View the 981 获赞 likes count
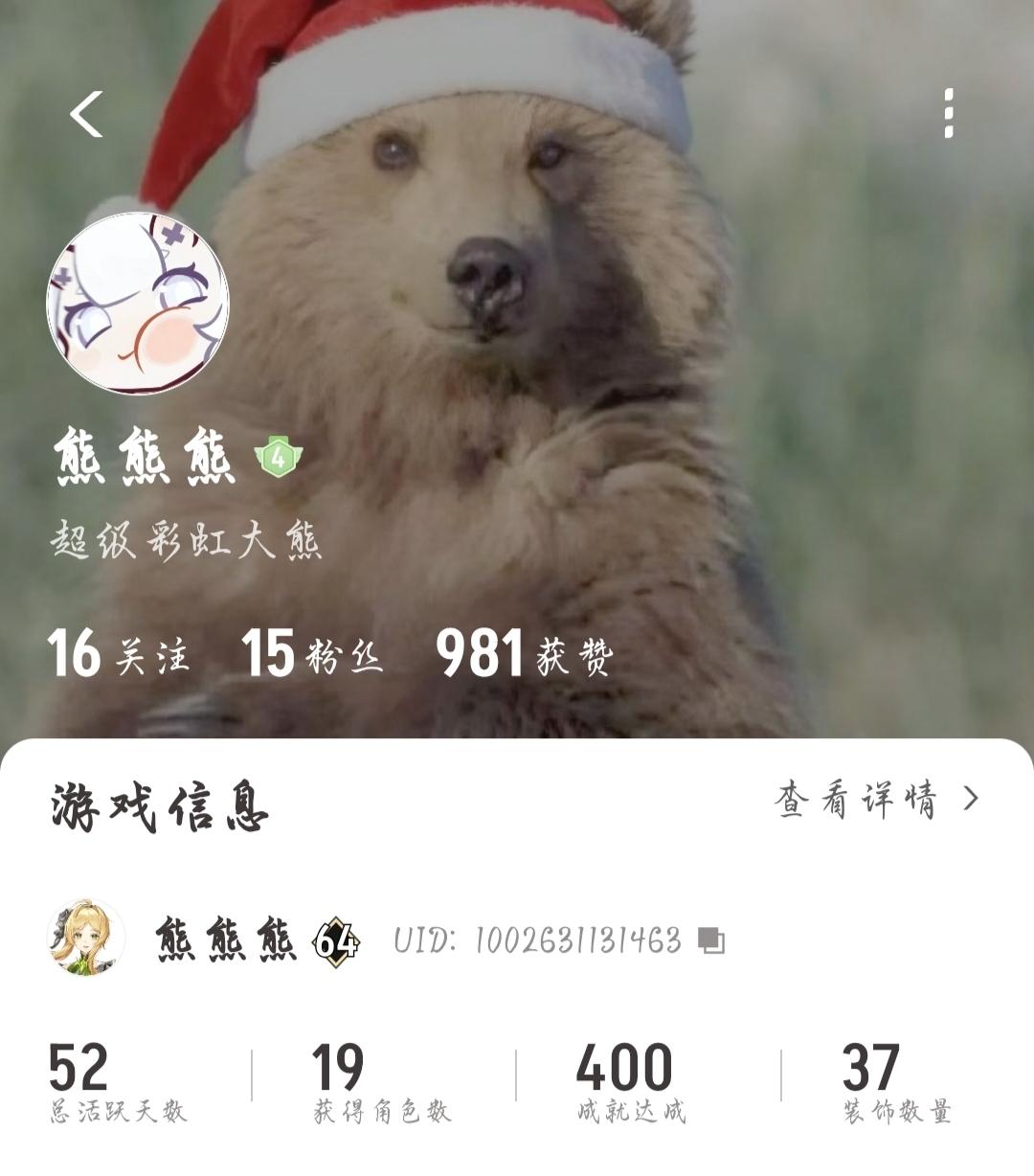 click(x=524, y=654)
